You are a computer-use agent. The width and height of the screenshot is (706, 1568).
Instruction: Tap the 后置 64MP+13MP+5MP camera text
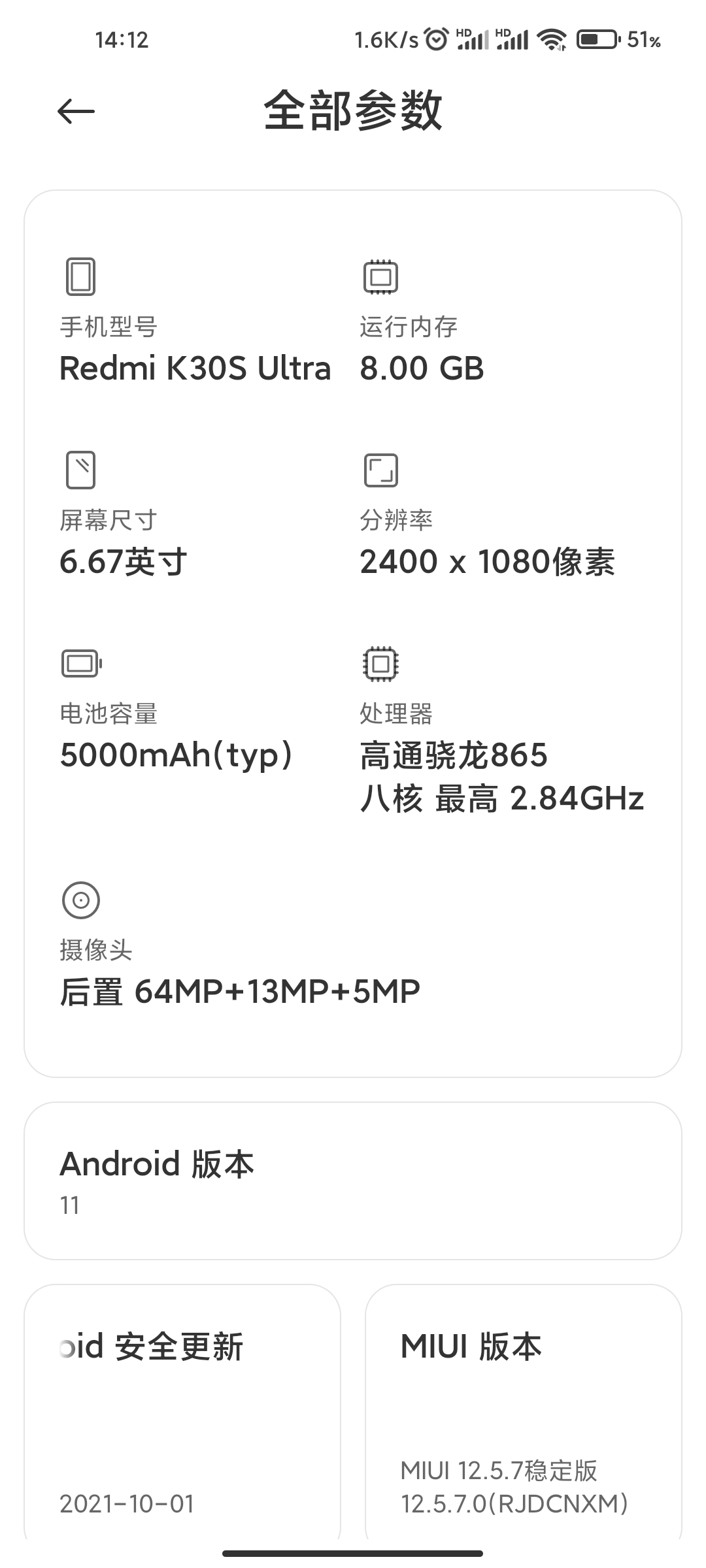pyautogui.click(x=239, y=992)
